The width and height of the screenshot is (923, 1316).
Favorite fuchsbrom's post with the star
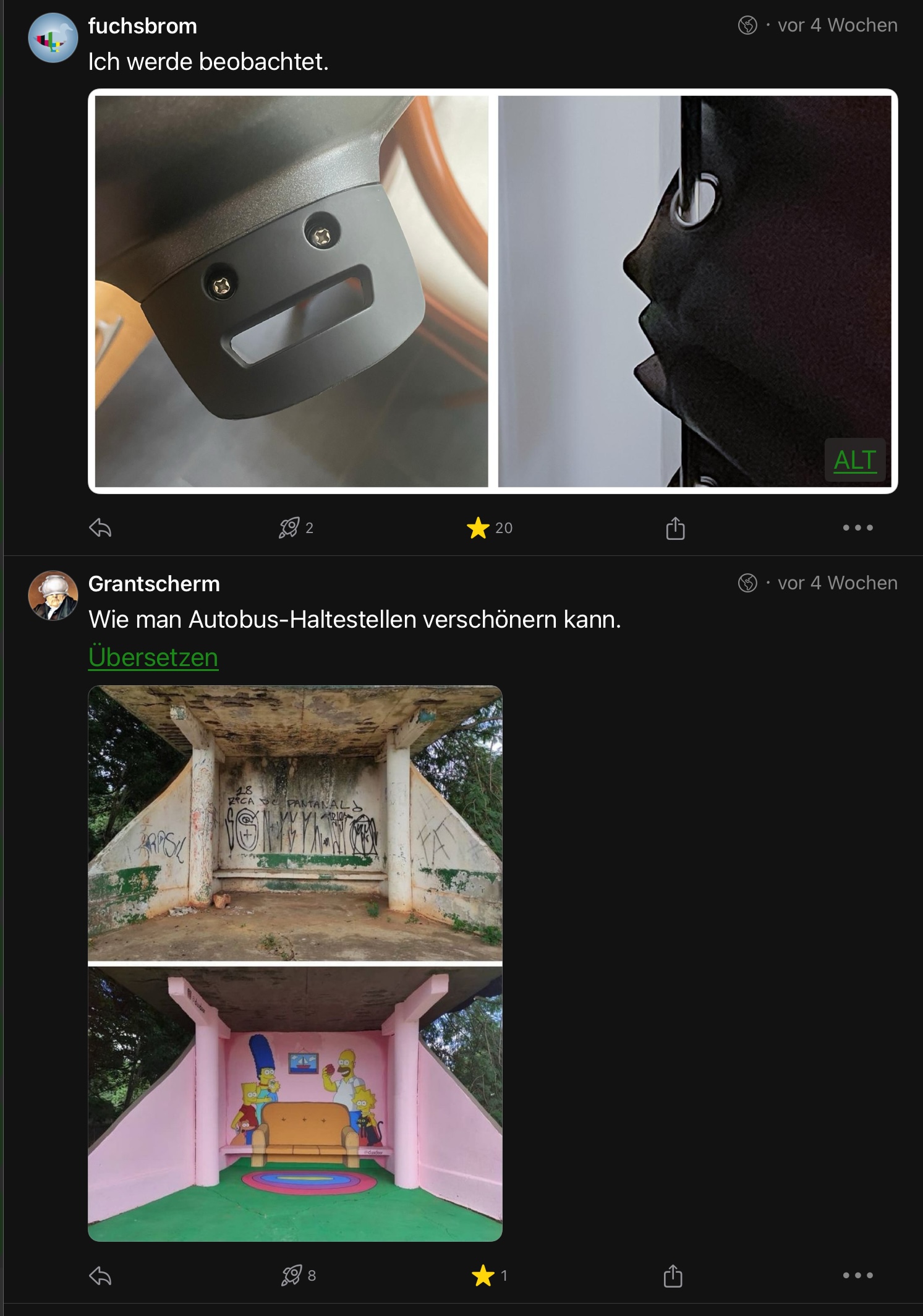click(478, 528)
